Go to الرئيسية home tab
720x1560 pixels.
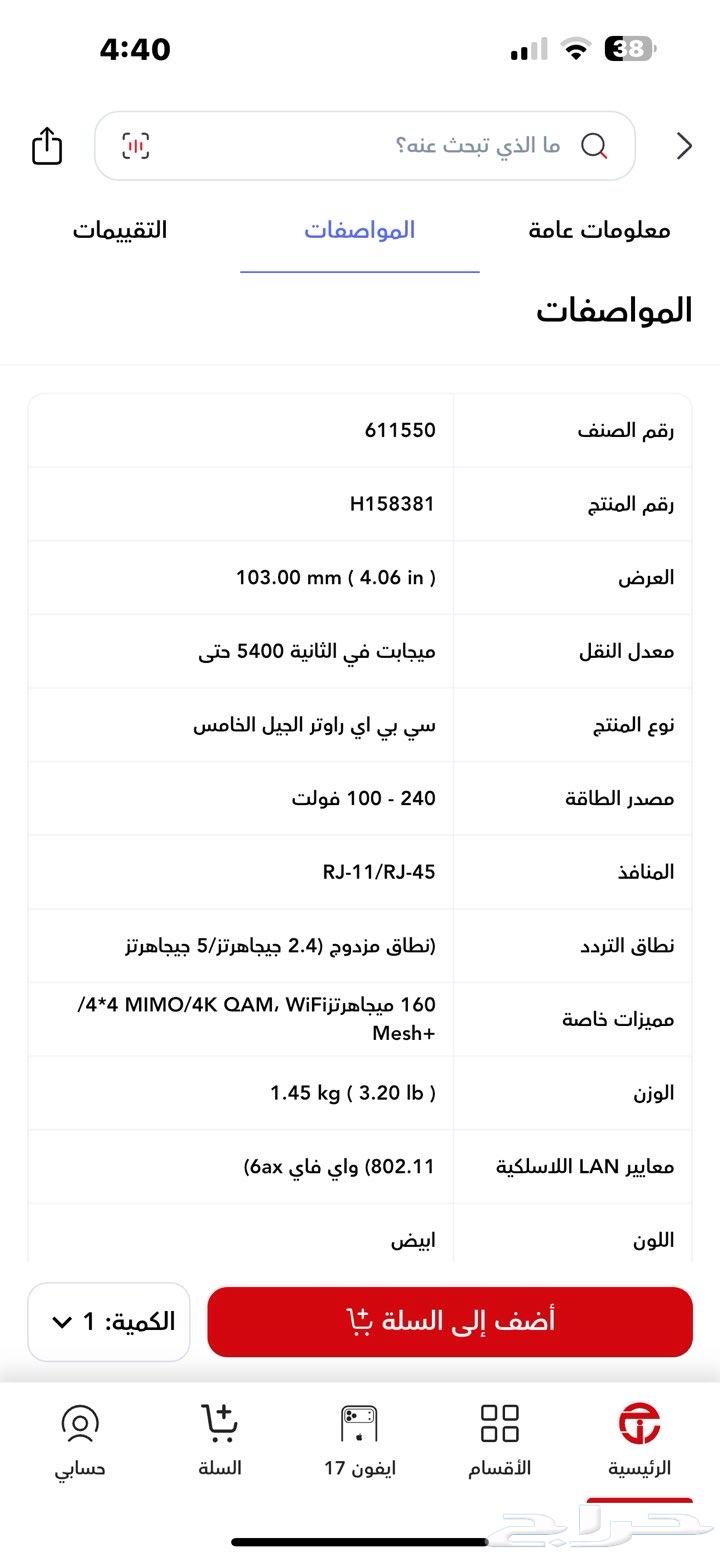(x=639, y=1440)
